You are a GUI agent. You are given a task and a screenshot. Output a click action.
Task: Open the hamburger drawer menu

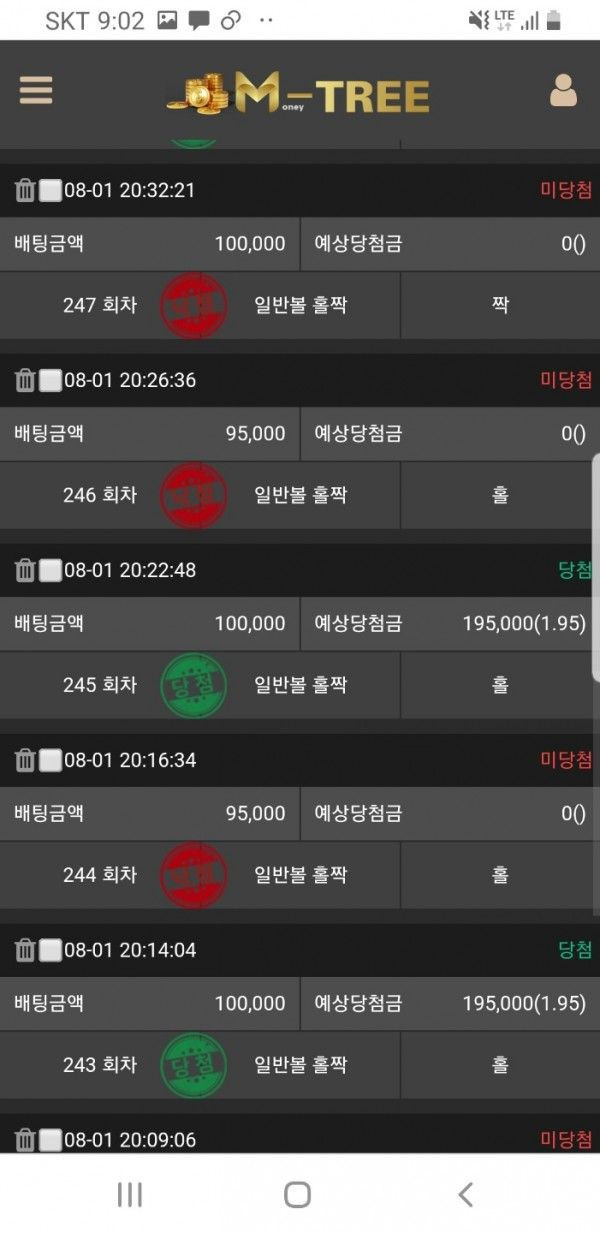coord(36,90)
